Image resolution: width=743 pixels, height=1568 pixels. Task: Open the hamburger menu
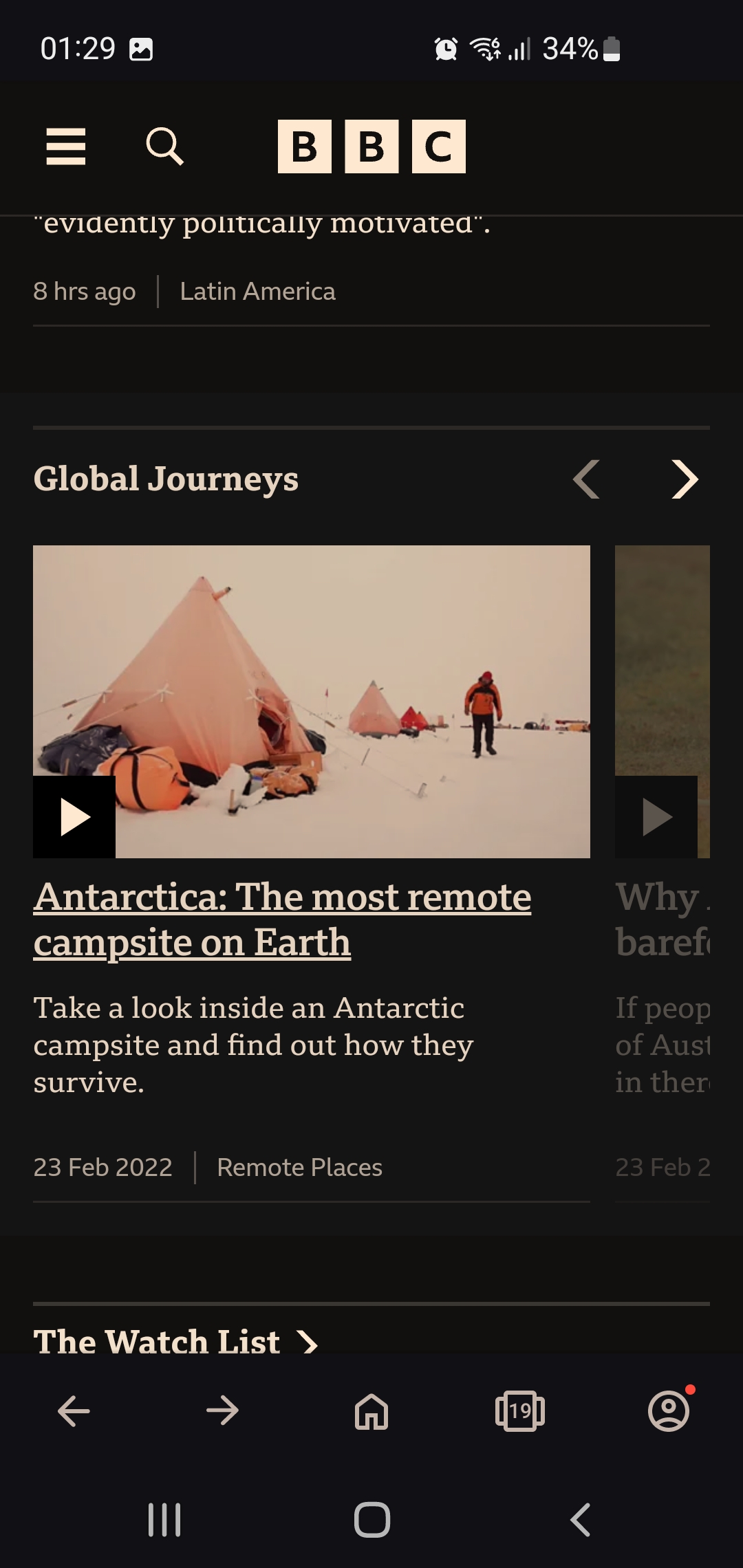point(66,146)
